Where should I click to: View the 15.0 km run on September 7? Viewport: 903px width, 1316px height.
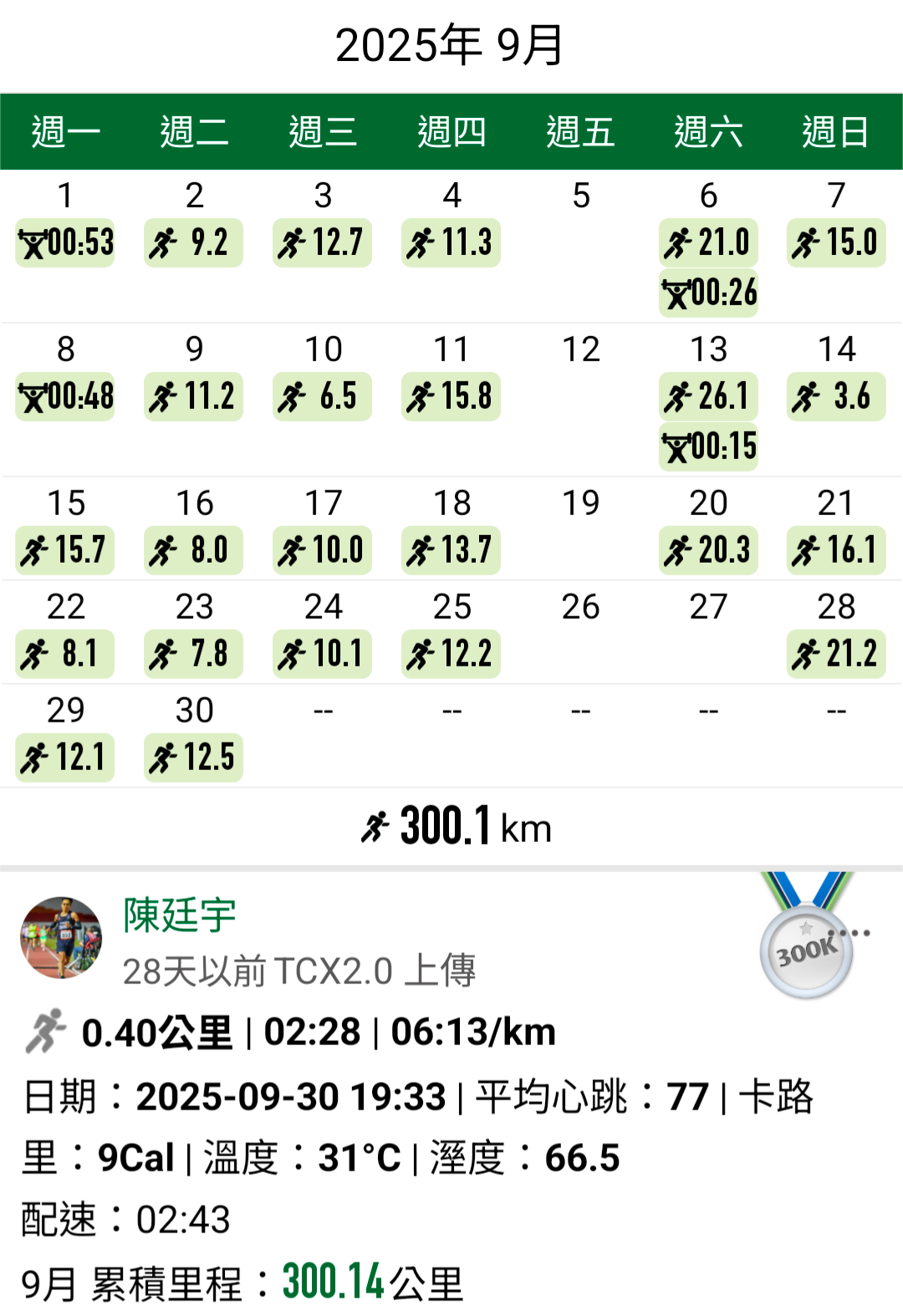(836, 243)
